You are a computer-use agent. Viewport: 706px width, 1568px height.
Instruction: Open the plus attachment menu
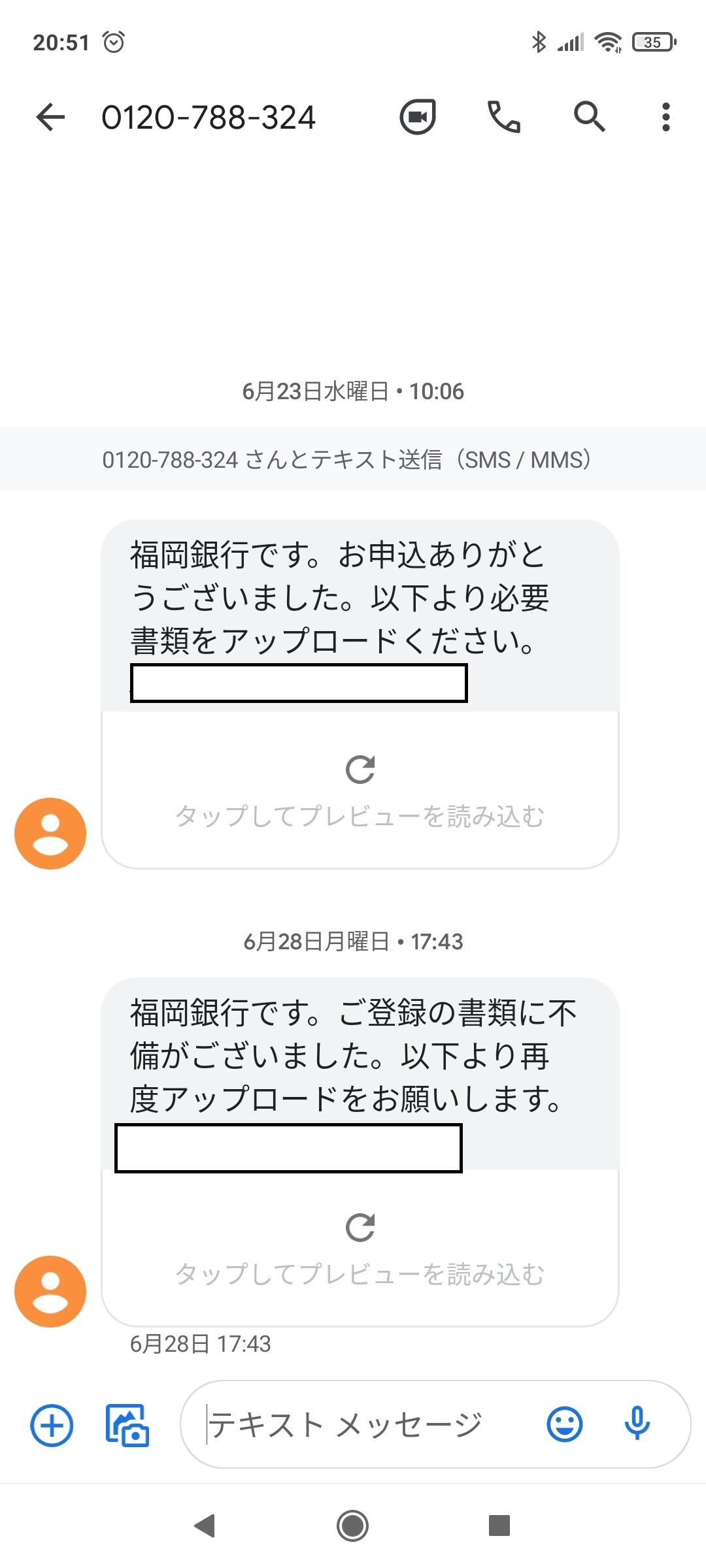[x=52, y=1425]
